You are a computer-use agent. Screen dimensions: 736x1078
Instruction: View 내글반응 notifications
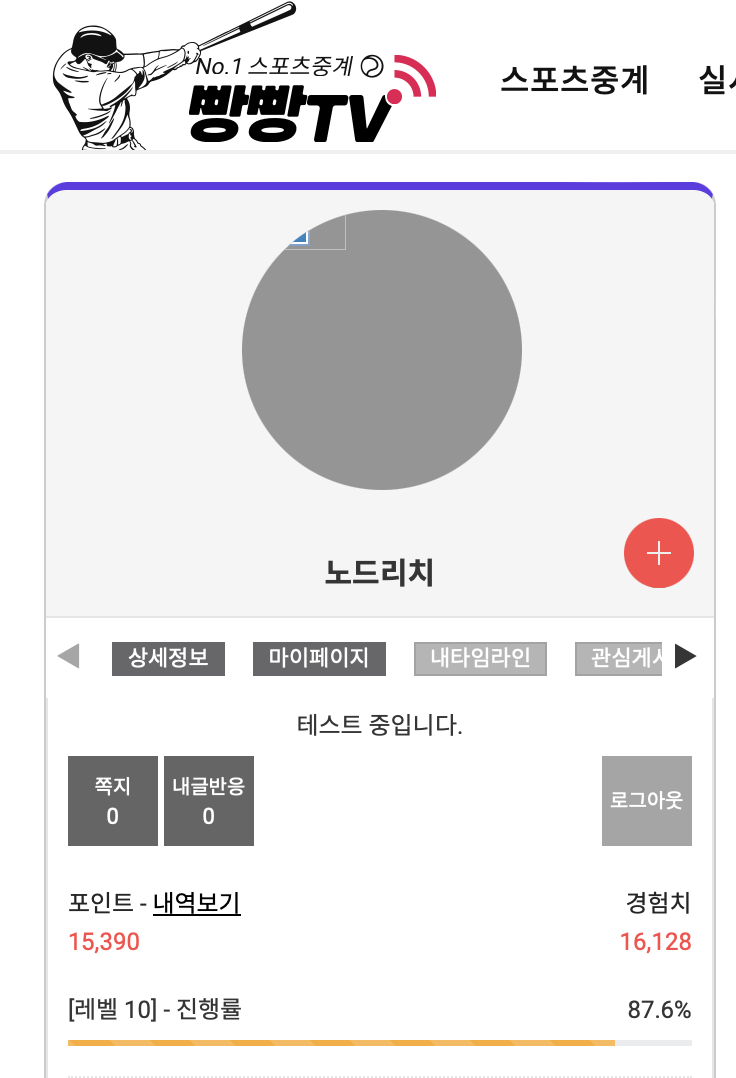click(208, 801)
